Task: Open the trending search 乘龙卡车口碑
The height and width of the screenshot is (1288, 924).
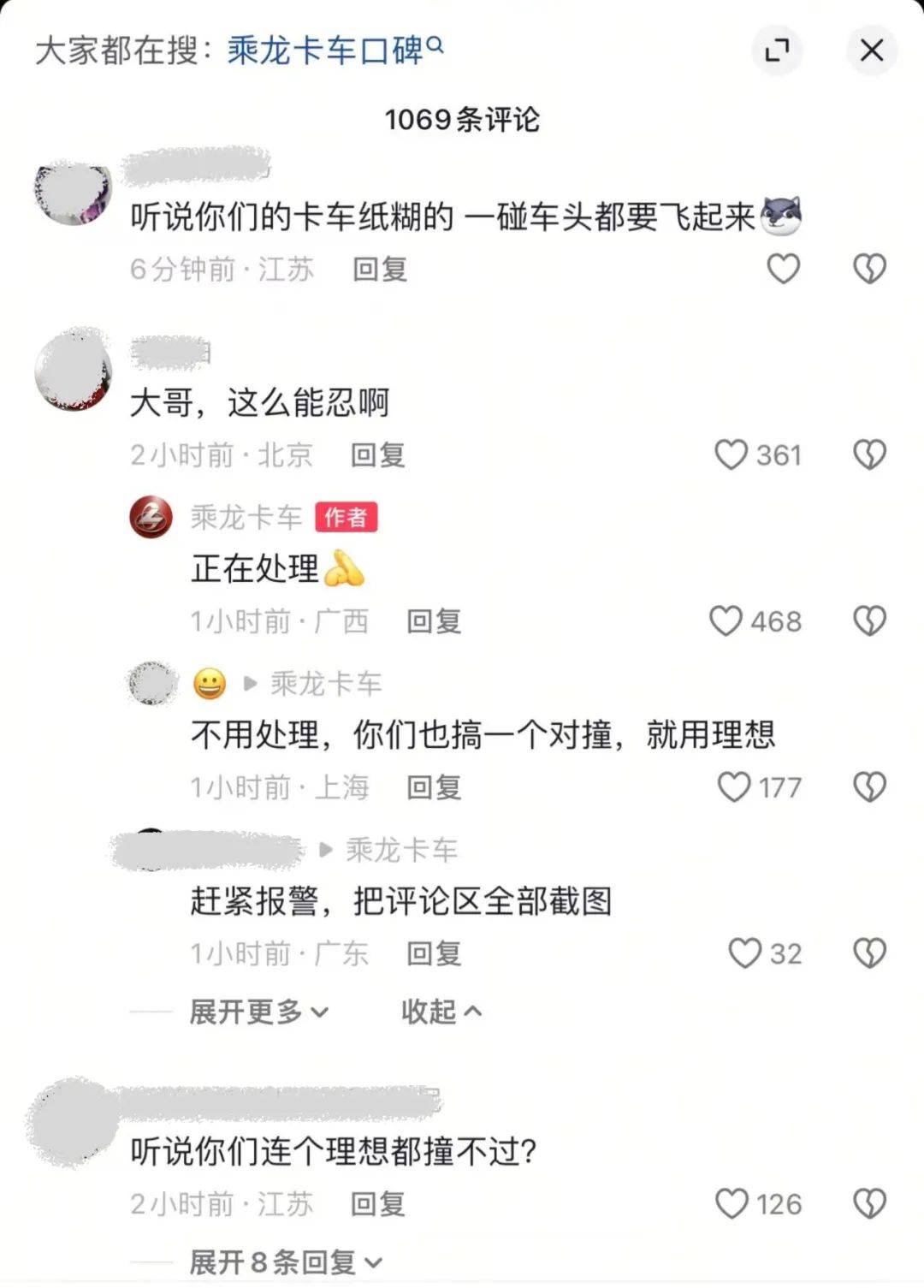Action: [325, 47]
